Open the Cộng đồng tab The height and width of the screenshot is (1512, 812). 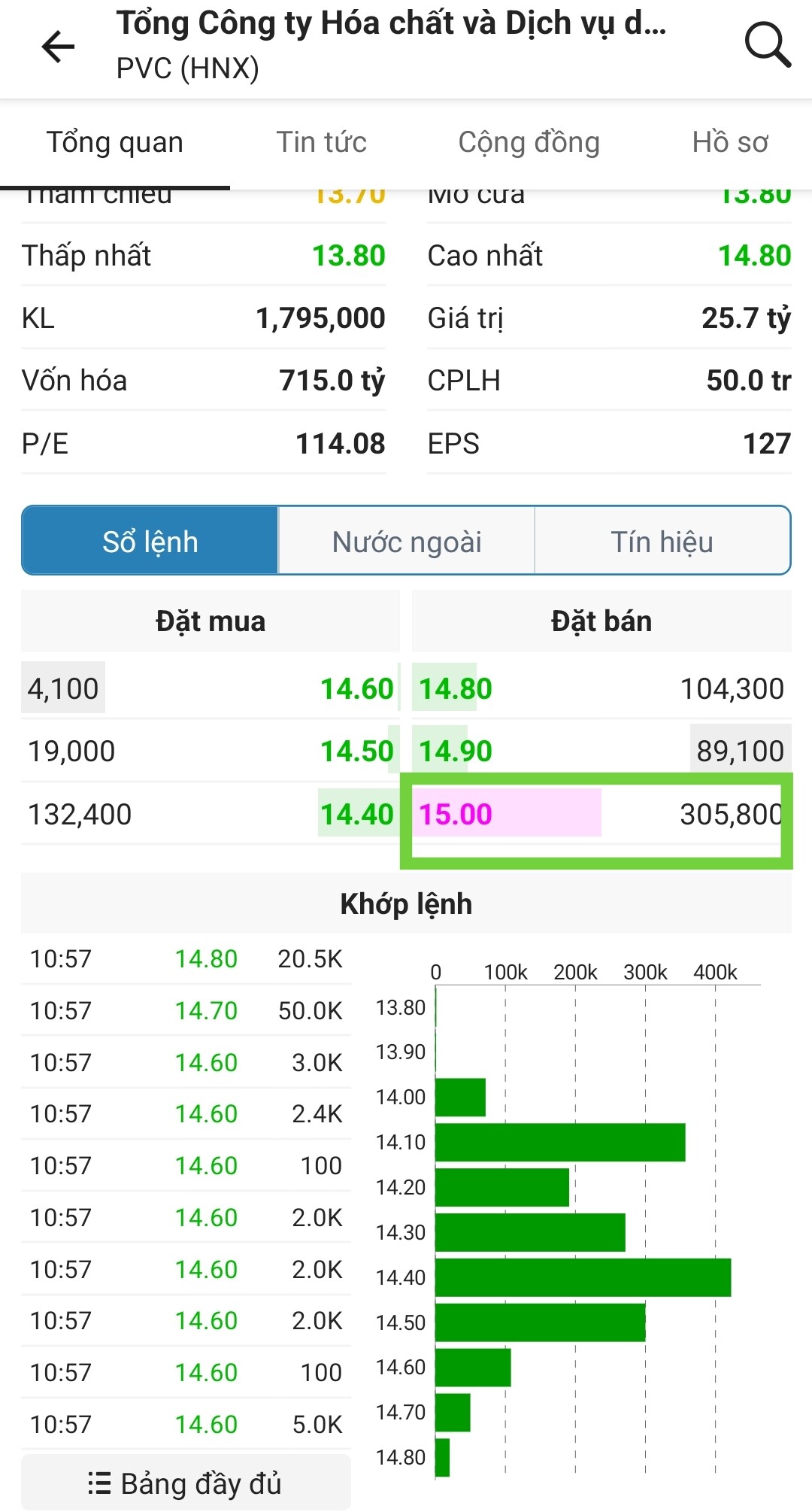529,142
